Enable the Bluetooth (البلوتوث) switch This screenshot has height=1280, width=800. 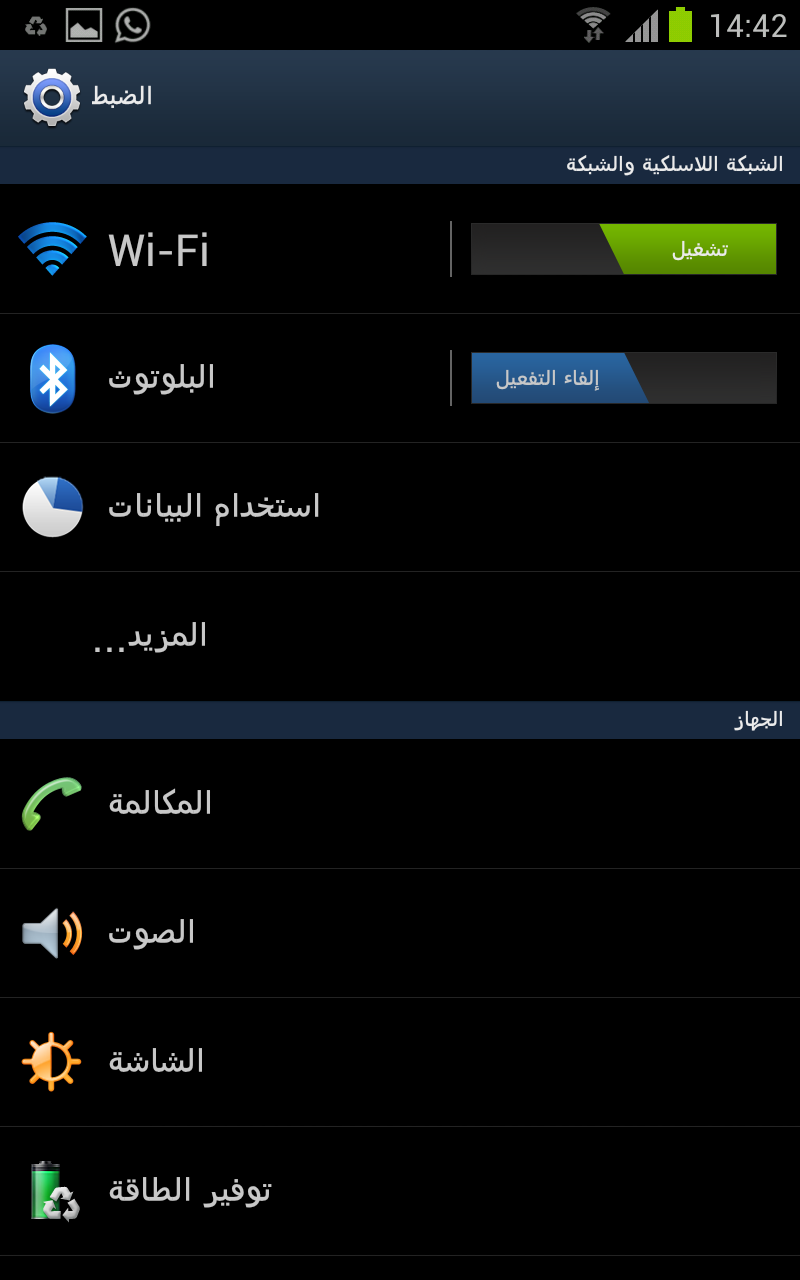tap(624, 378)
